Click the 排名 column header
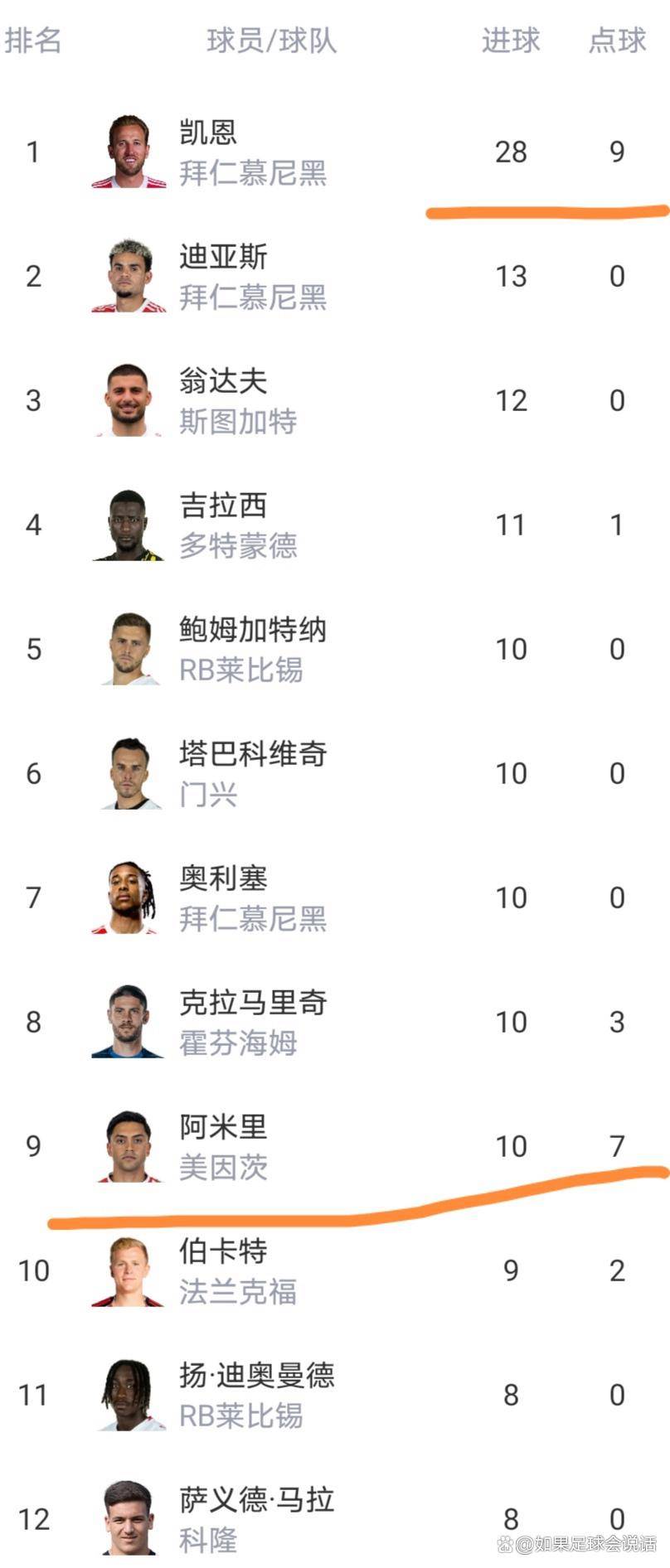This screenshot has width=670, height=1568. pos(35,41)
